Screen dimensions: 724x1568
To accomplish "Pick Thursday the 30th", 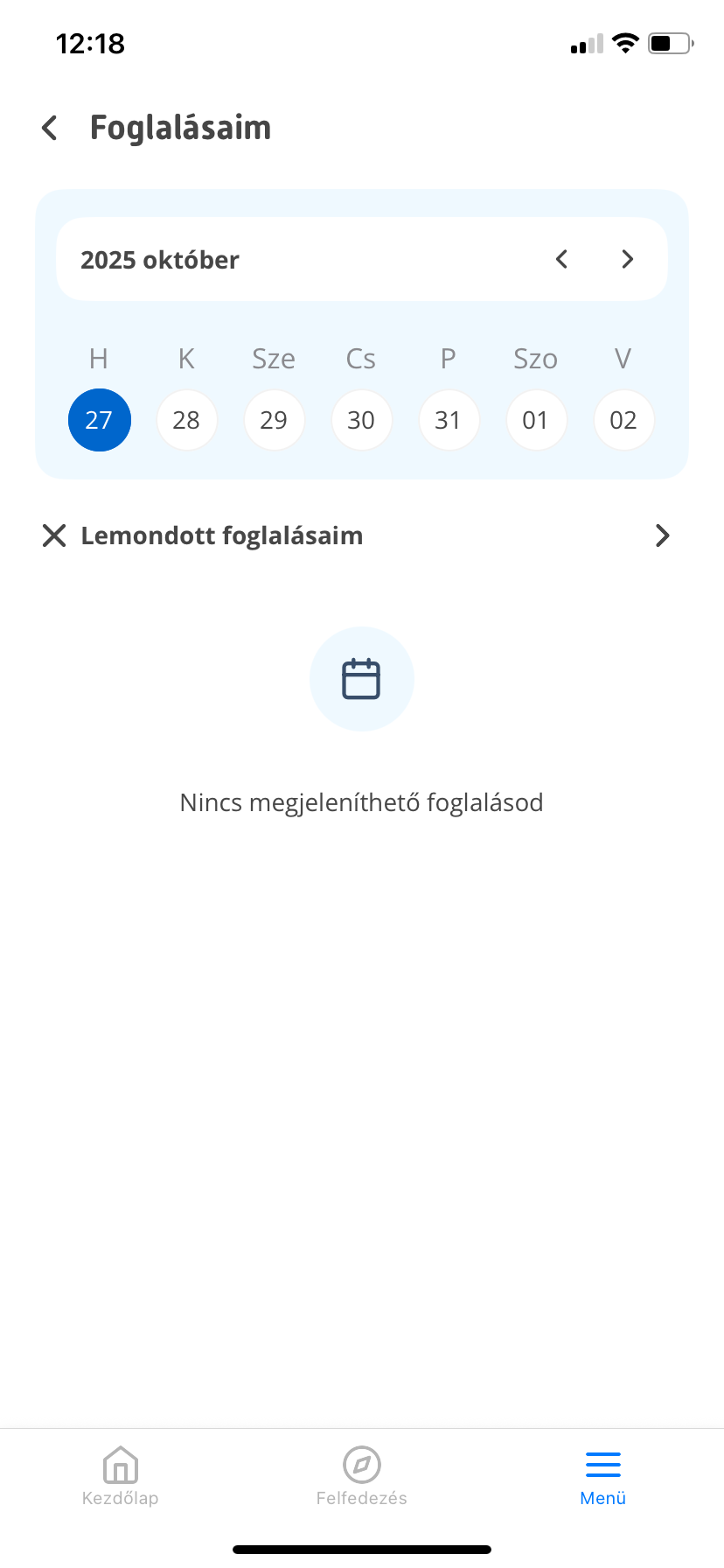I will pyautogui.click(x=361, y=420).
